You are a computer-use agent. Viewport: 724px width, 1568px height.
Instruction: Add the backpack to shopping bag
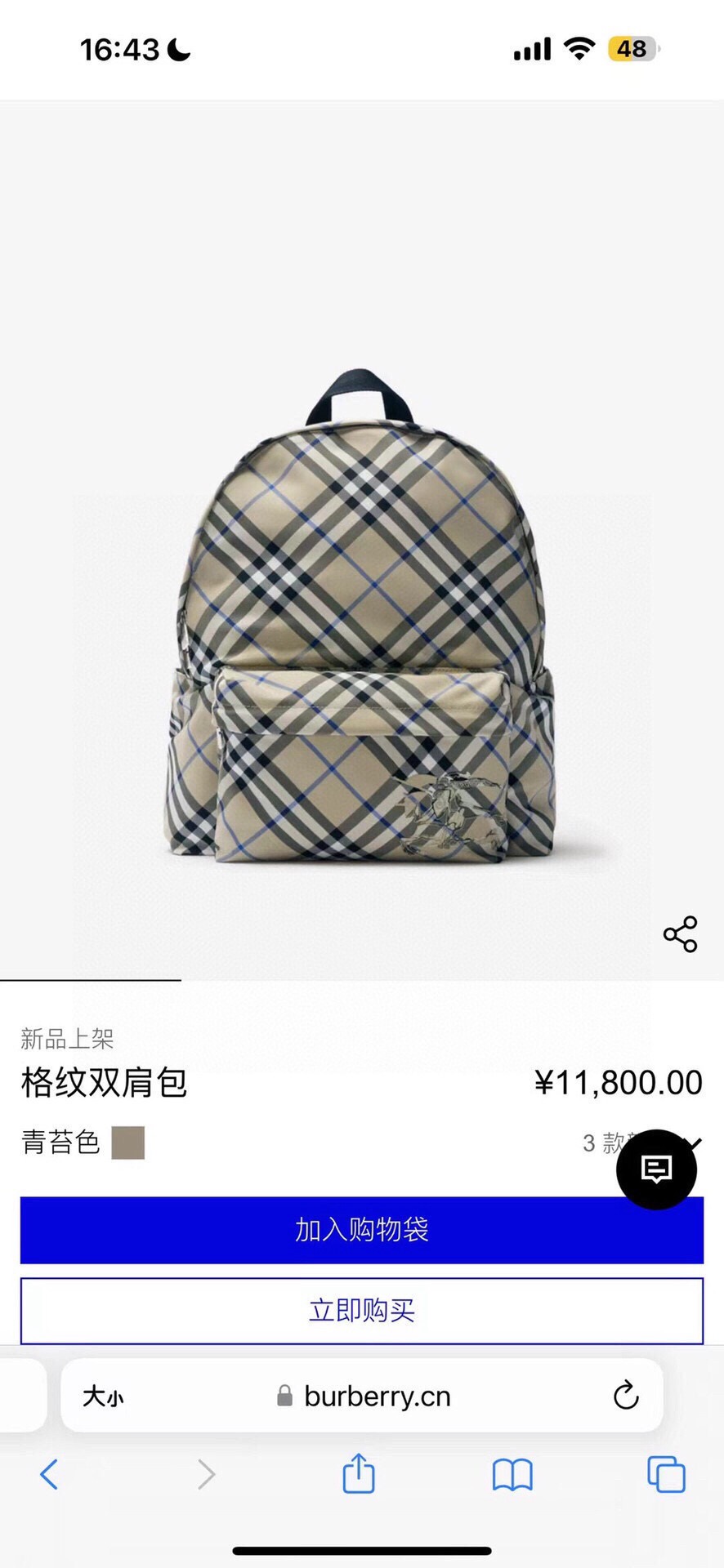361,1230
